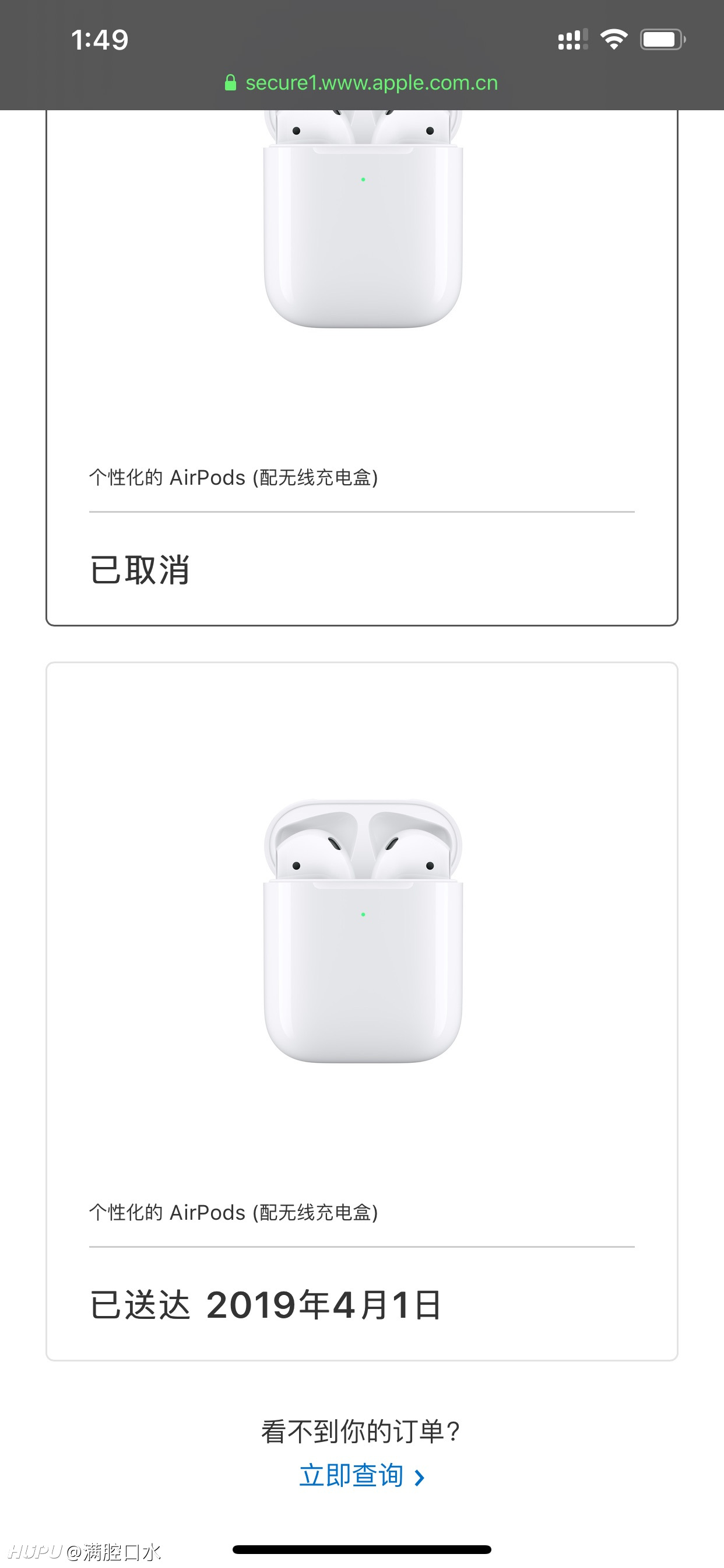Image resolution: width=724 pixels, height=1568 pixels.
Task: Tap the 立即查询 link
Action: click(x=362, y=1475)
